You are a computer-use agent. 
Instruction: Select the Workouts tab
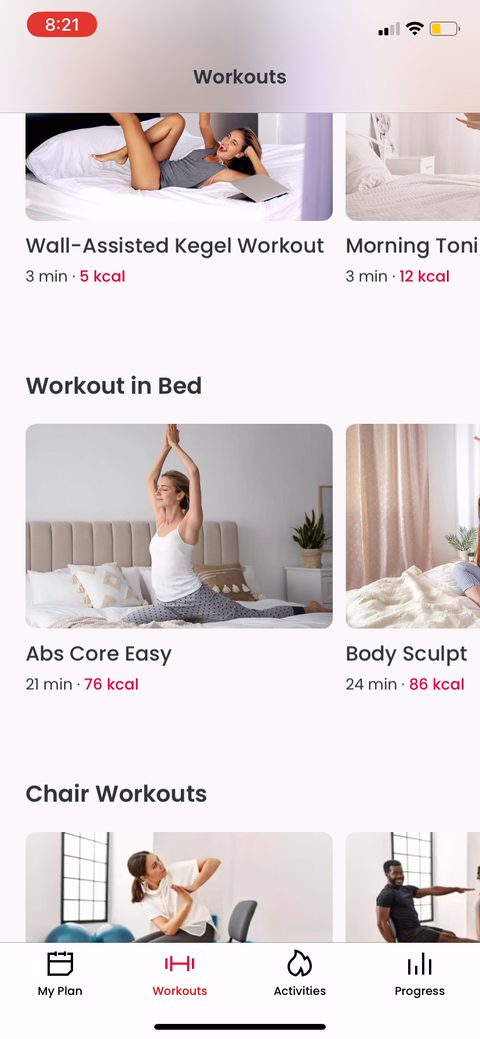180,974
